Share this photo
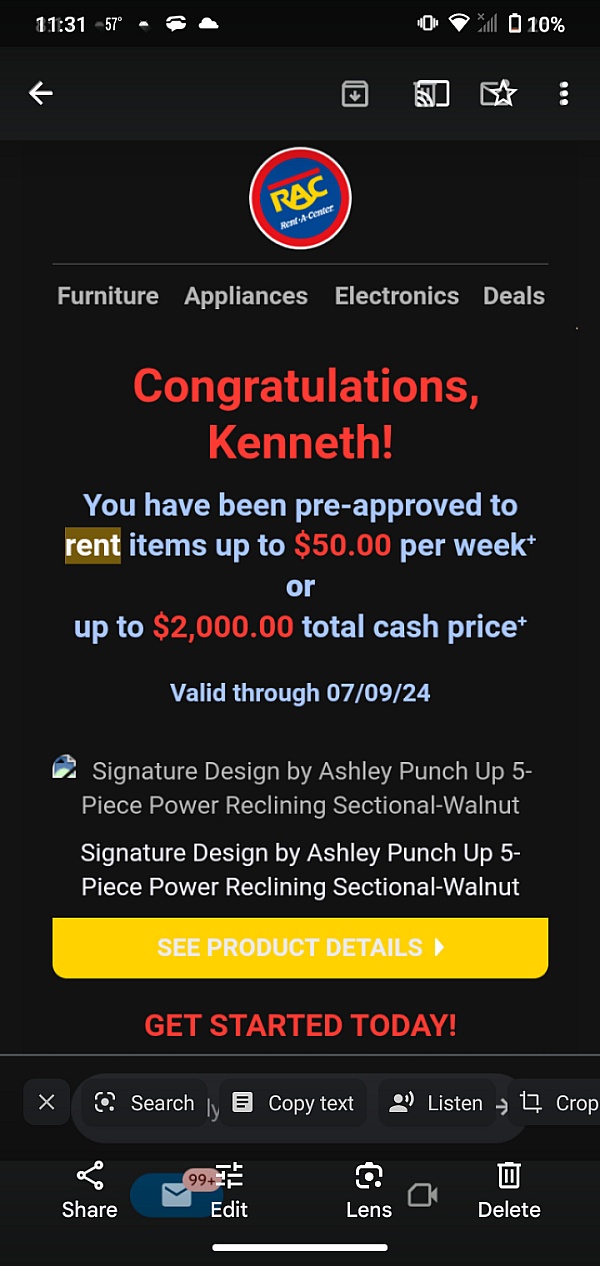The height and width of the screenshot is (1266, 600). [90, 1190]
